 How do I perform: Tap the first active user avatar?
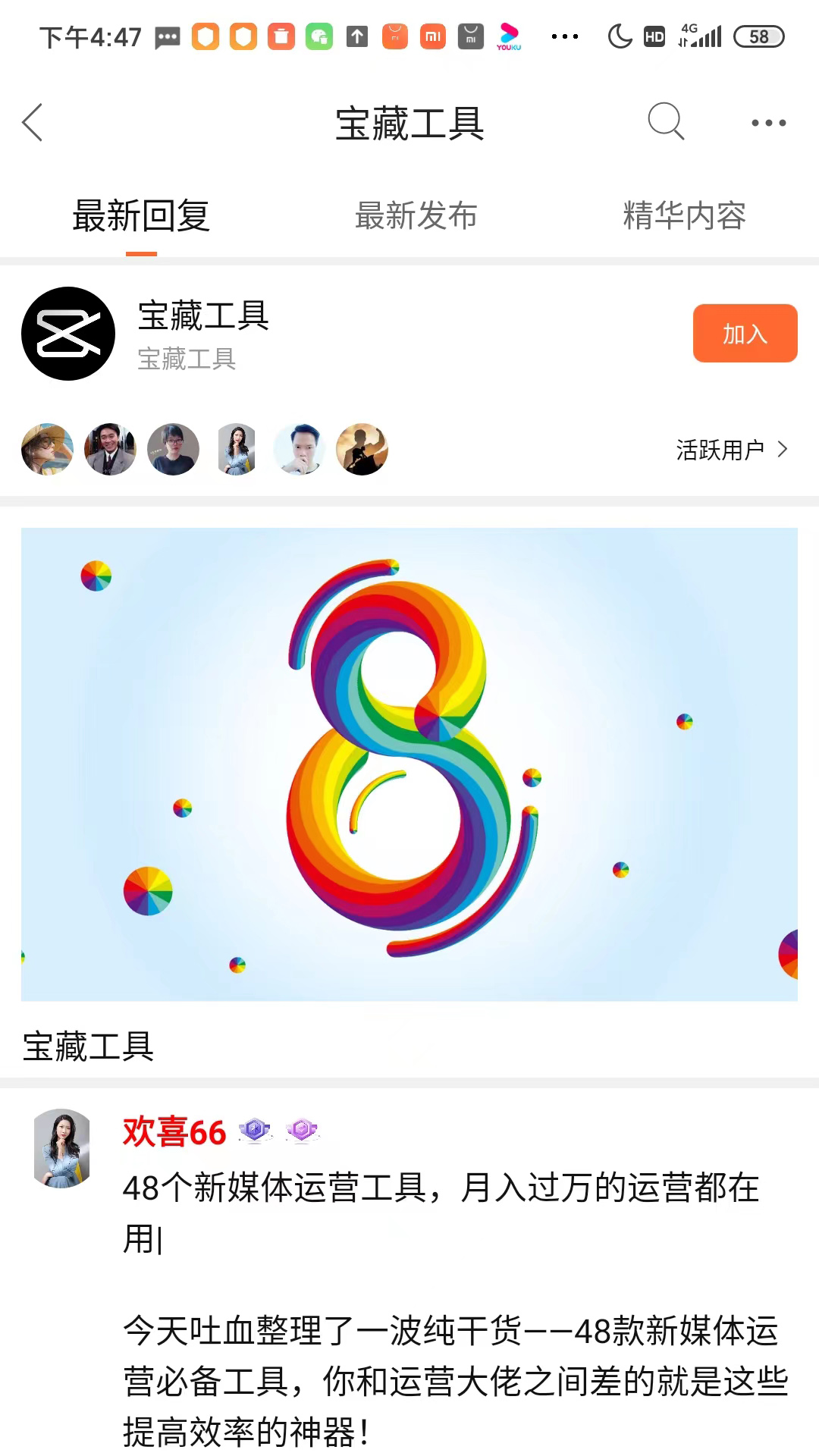[x=46, y=450]
